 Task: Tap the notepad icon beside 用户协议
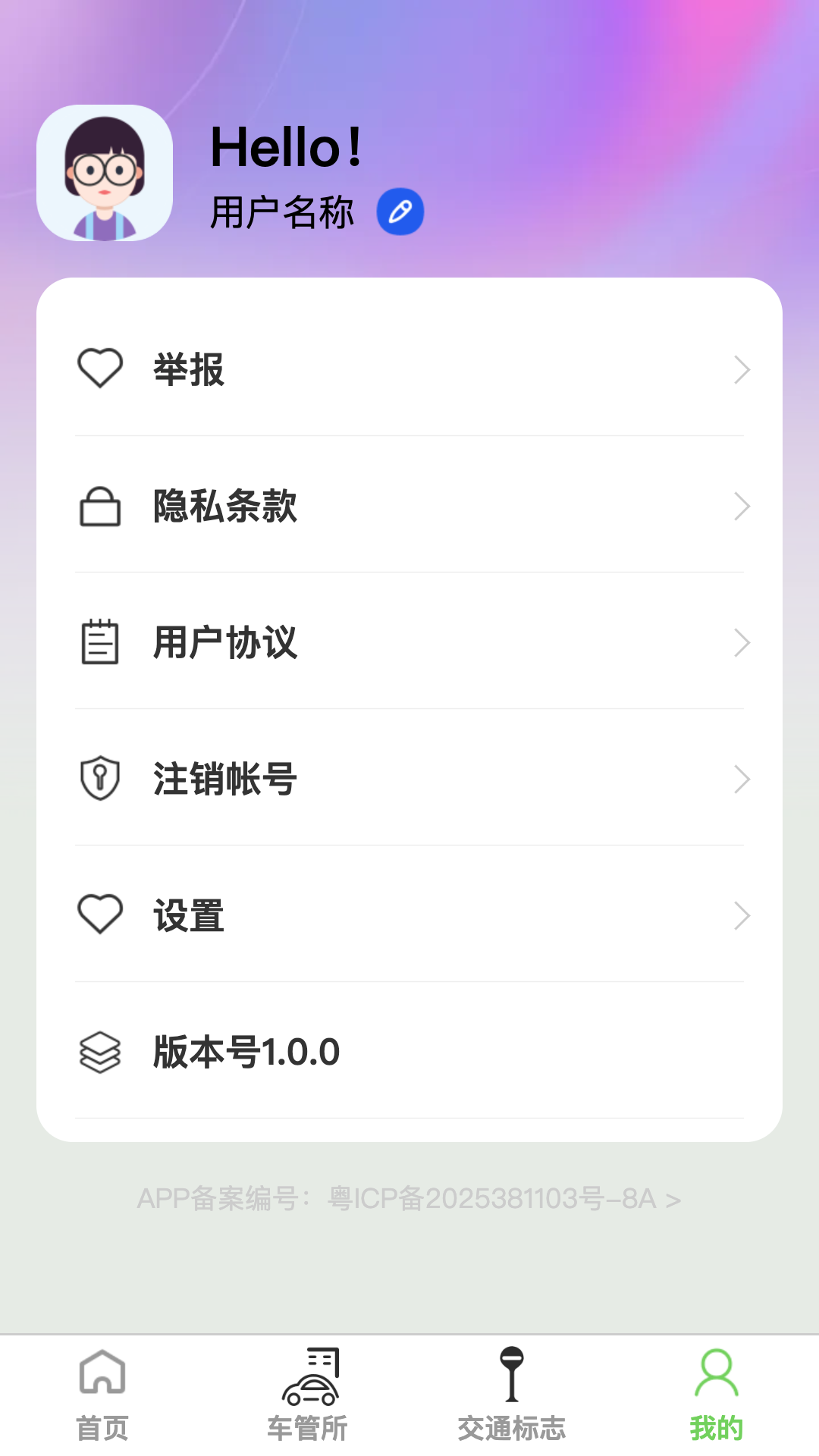coord(99,642)
